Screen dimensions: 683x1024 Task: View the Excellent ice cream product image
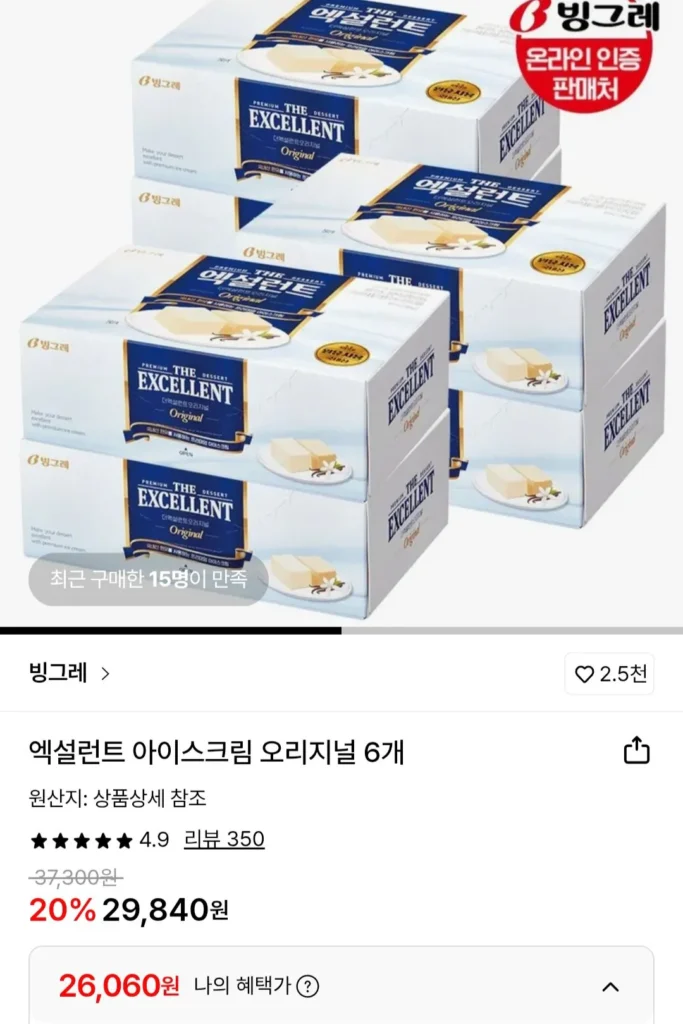tap(341, 310)
